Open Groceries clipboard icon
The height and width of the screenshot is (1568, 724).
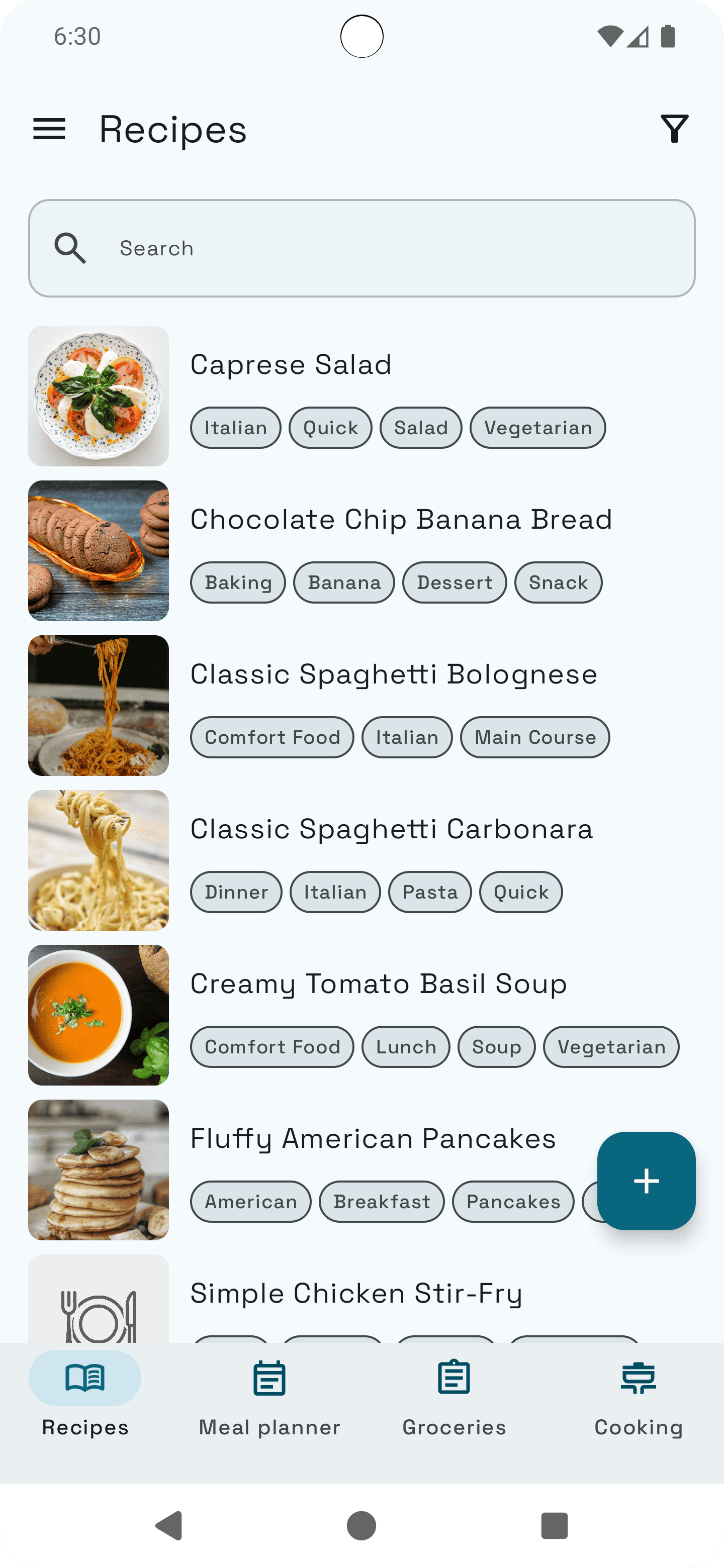454,1378
